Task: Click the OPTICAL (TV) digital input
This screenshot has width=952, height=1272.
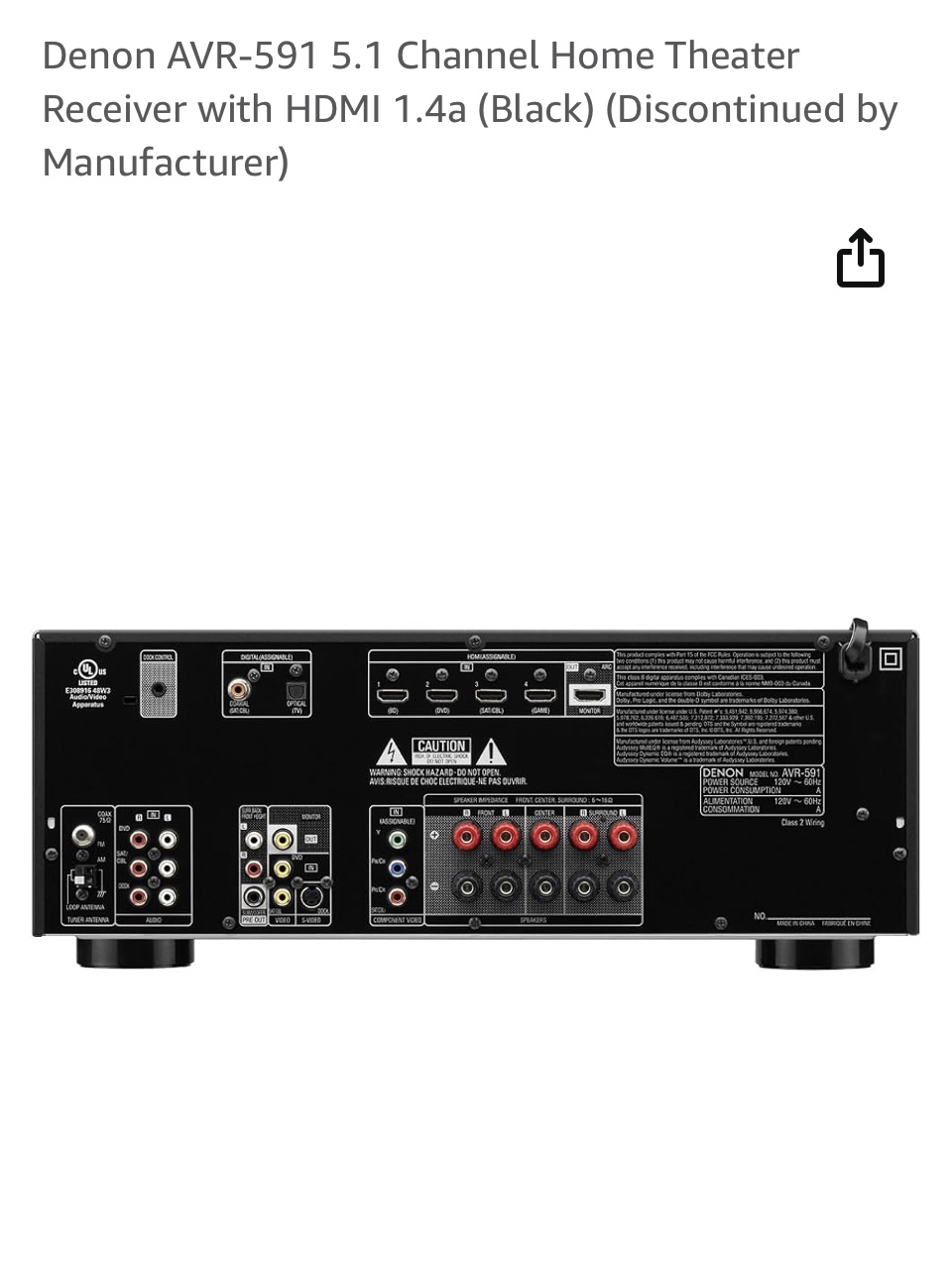Action: point(297,692)
